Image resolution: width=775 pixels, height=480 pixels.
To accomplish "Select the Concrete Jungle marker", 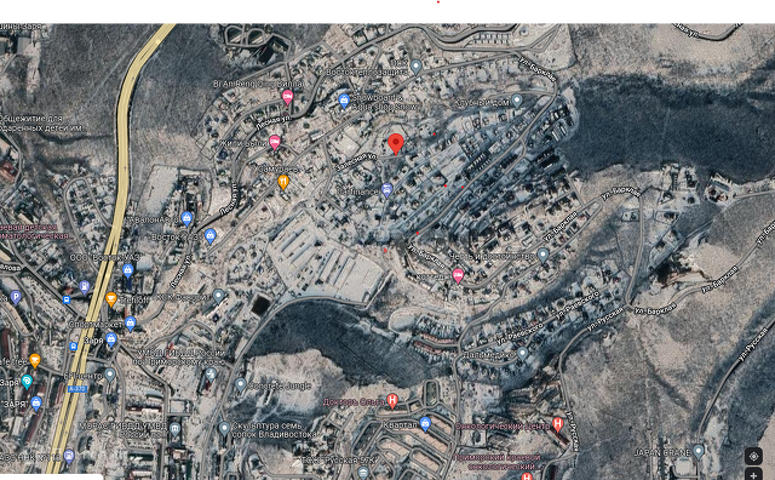I will 240,383.
